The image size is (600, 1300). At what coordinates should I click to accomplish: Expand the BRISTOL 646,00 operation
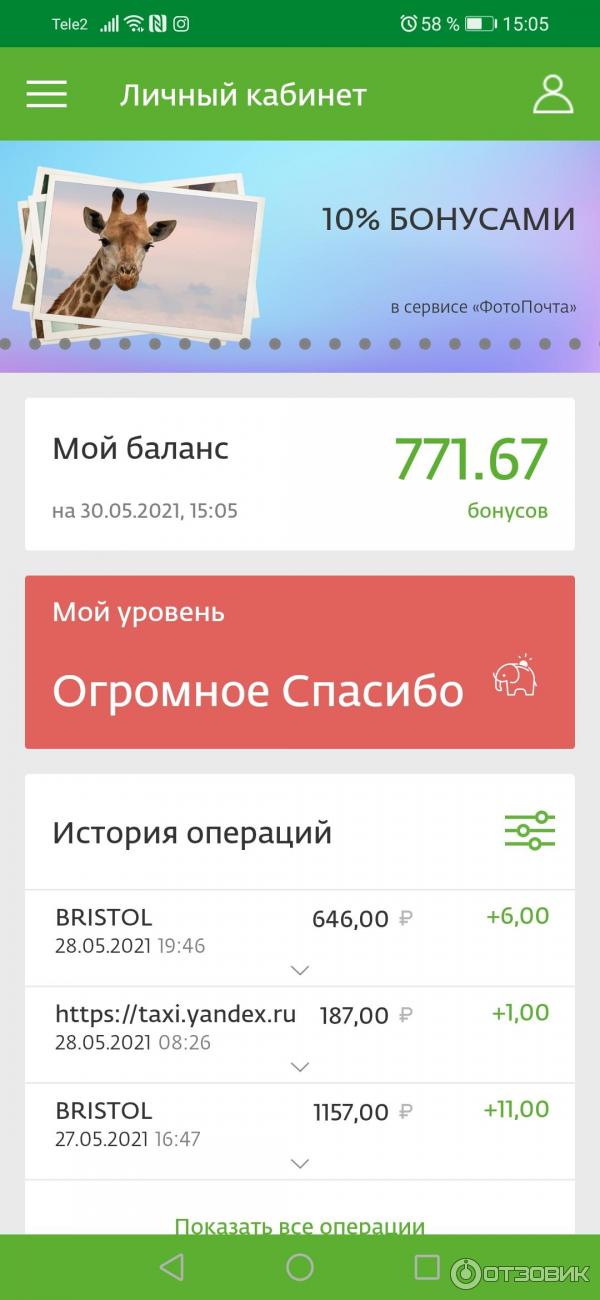[x=299, y=969]
